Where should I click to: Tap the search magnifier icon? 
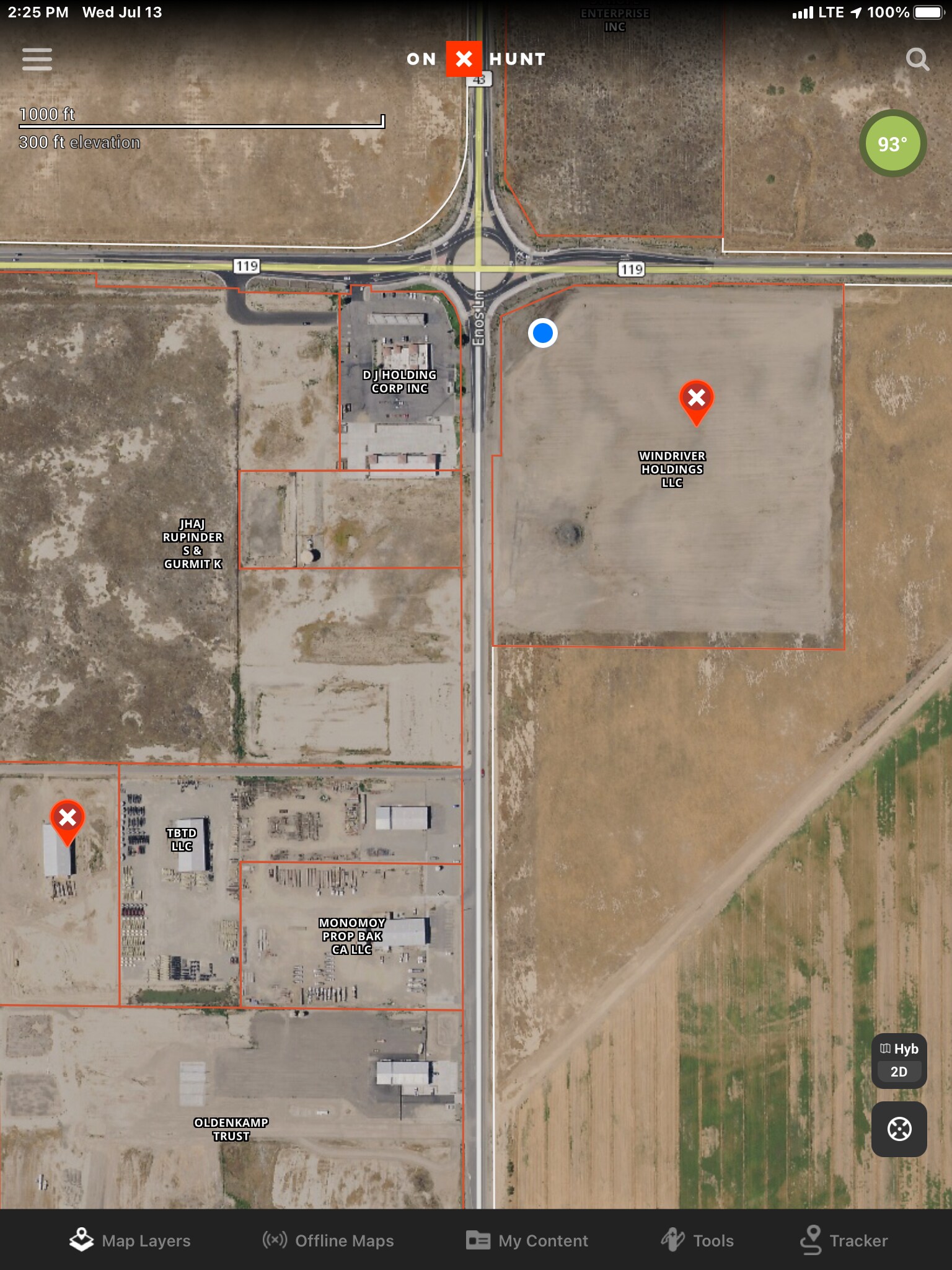click(917, 59)
